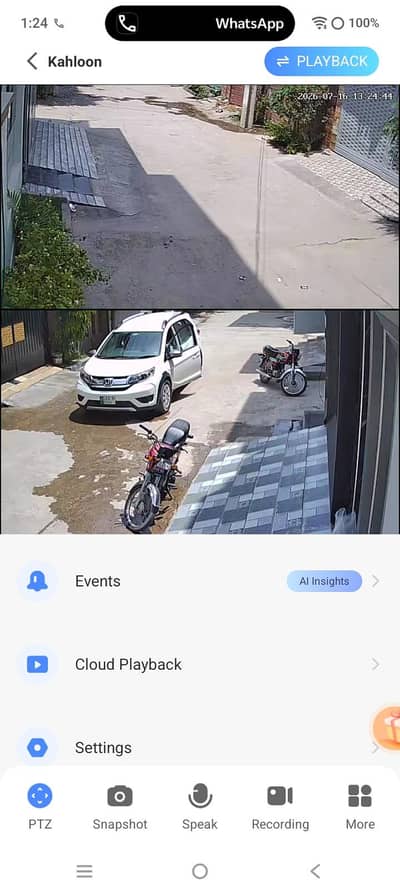Image resolution: width=400 pixels, height=893 pixels.
Task: Open the PTZ controls
Action: [x=40, y=806]
